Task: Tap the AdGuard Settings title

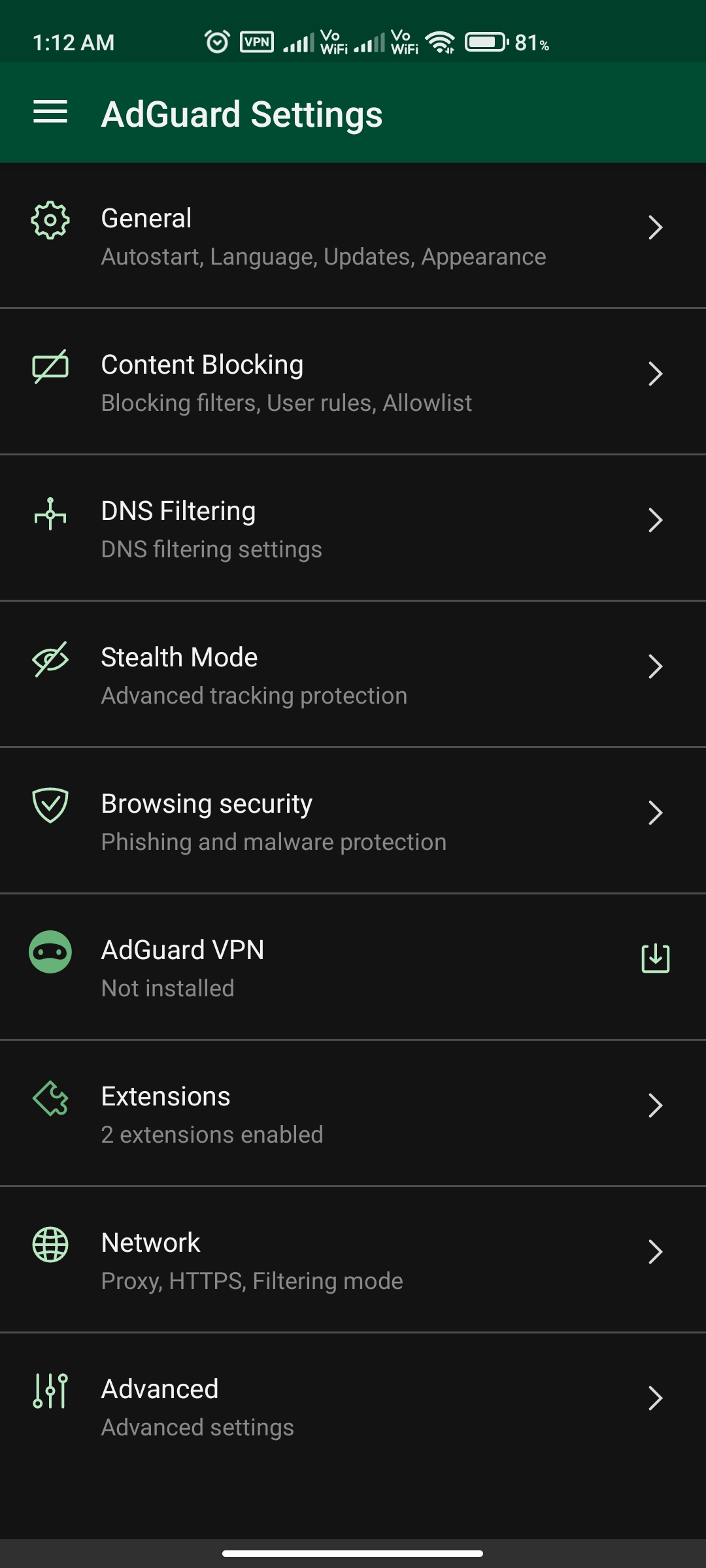Action: point(243,114)
